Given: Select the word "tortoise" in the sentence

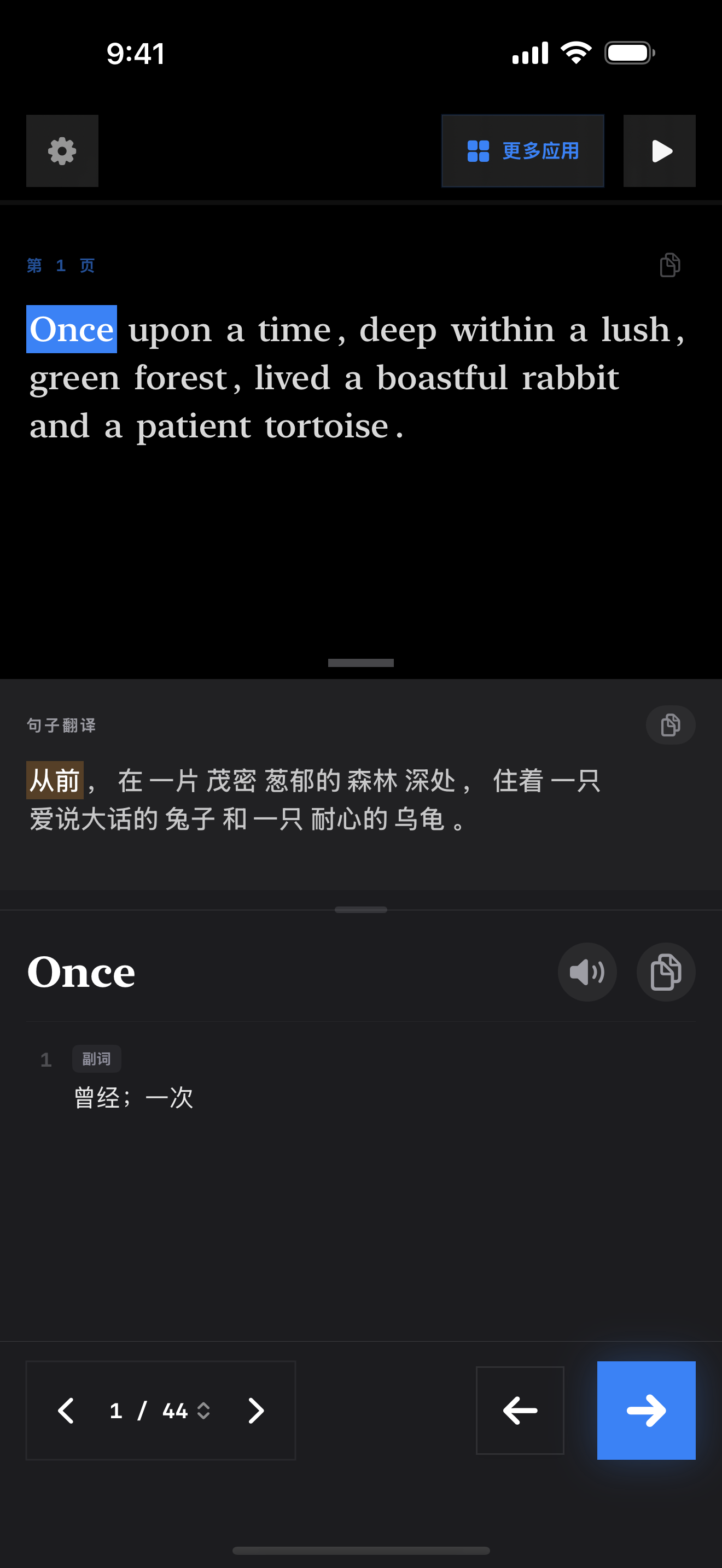Looking at the screenshot, I should (327, 426).
